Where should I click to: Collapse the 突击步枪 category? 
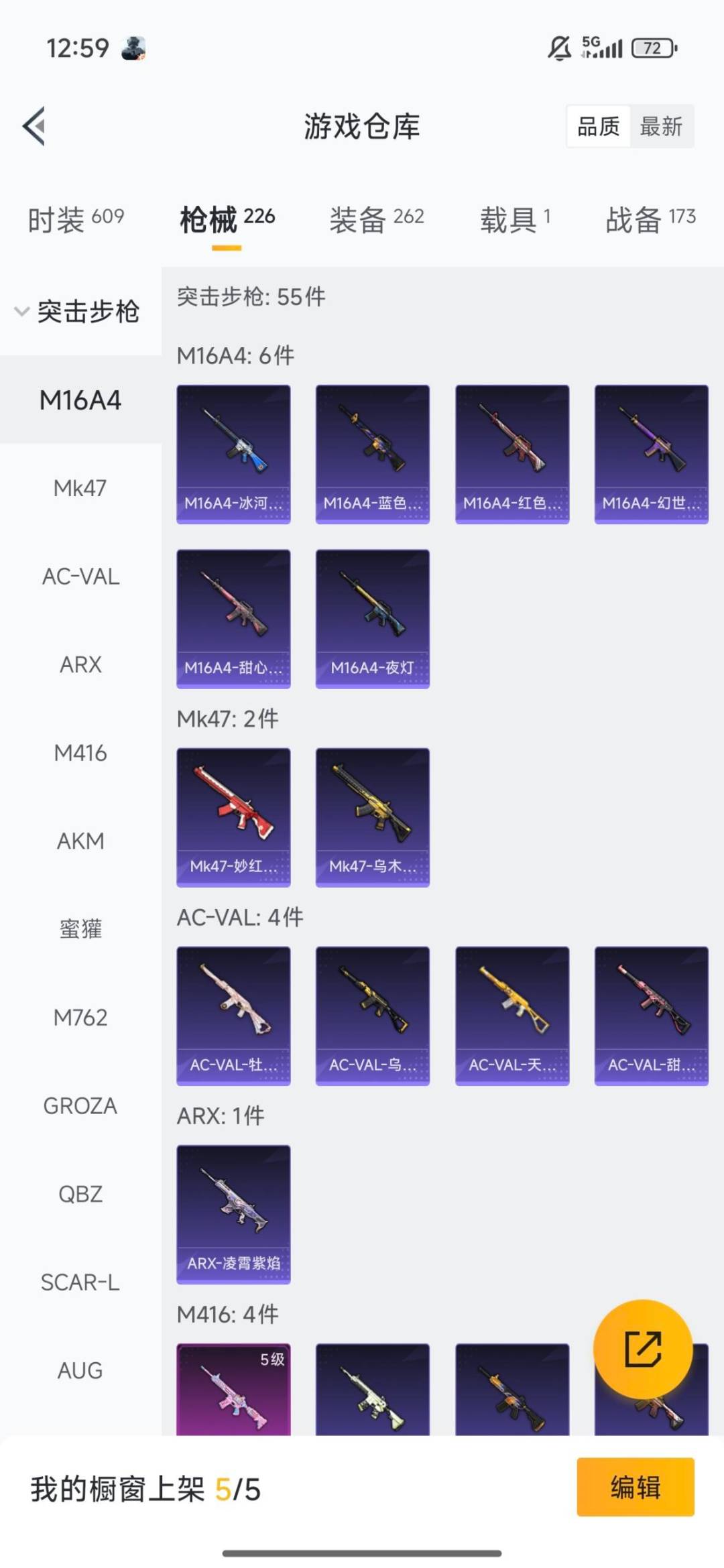click(77, 311)
